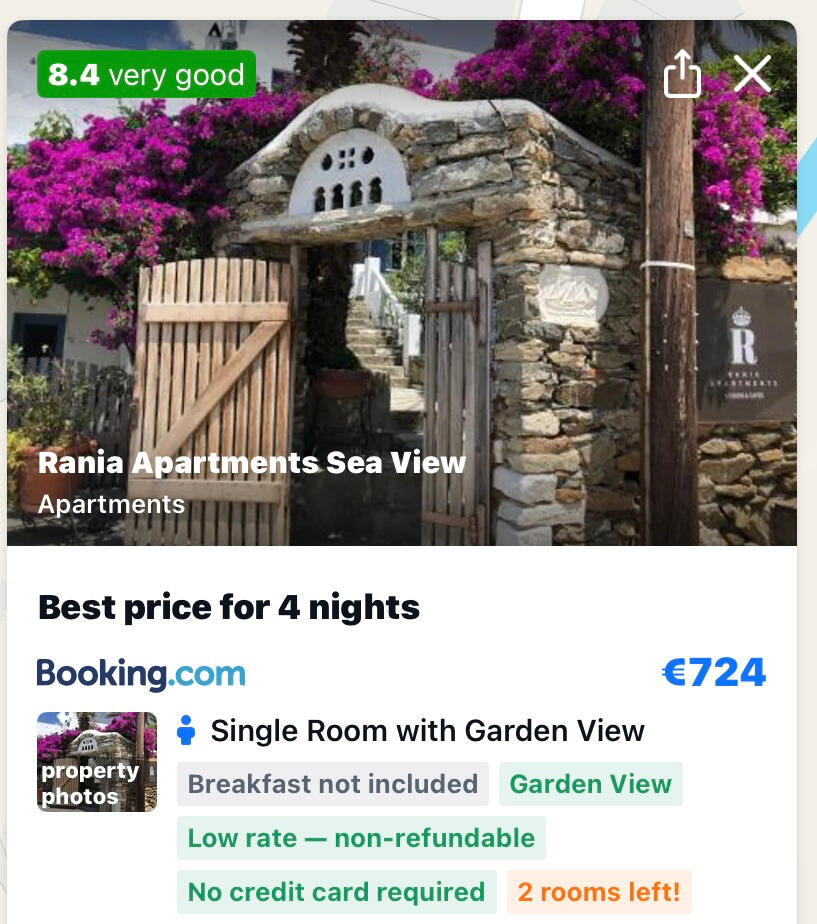Close the hotel details card
Screen dimensions: 817x924
(x=752, y=74)
